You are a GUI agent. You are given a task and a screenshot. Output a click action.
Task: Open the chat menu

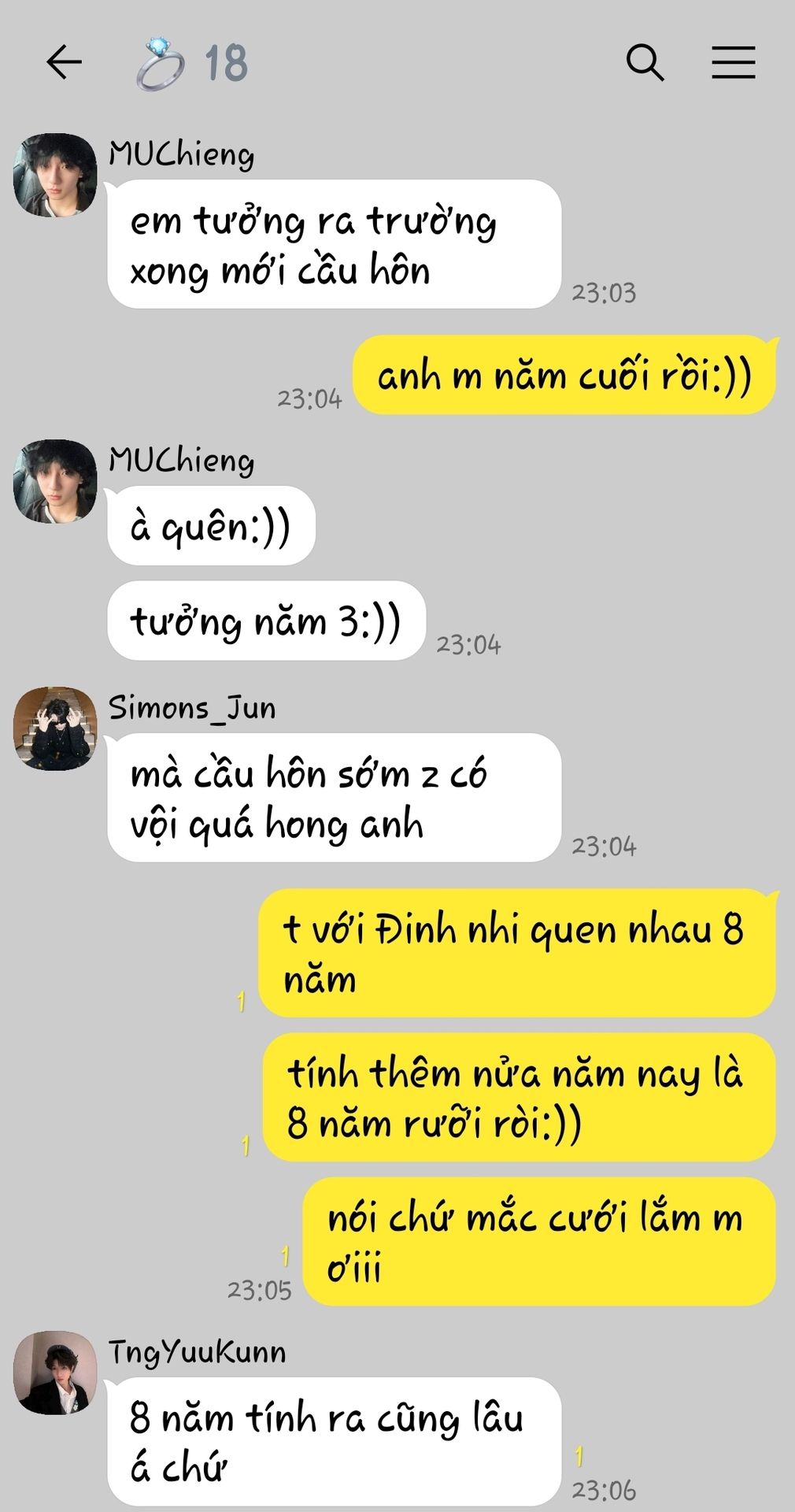(733, 62)
